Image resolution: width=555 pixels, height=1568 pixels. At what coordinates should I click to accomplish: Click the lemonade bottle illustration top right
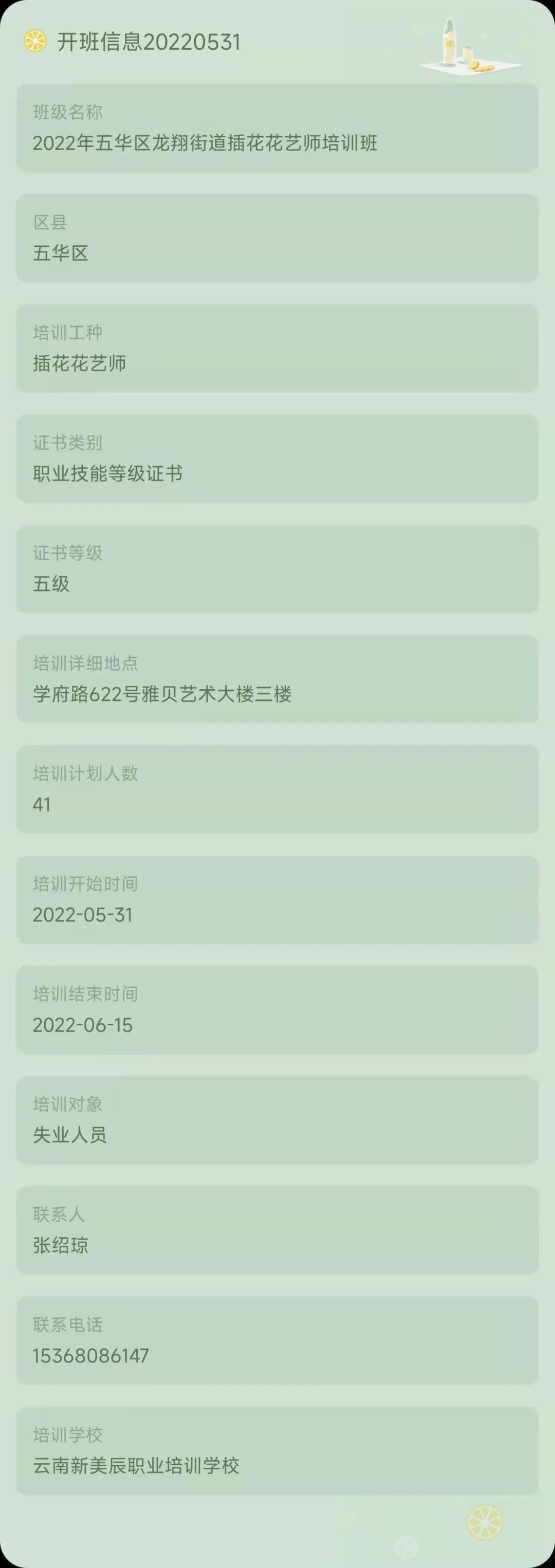[x=448, y=43]
